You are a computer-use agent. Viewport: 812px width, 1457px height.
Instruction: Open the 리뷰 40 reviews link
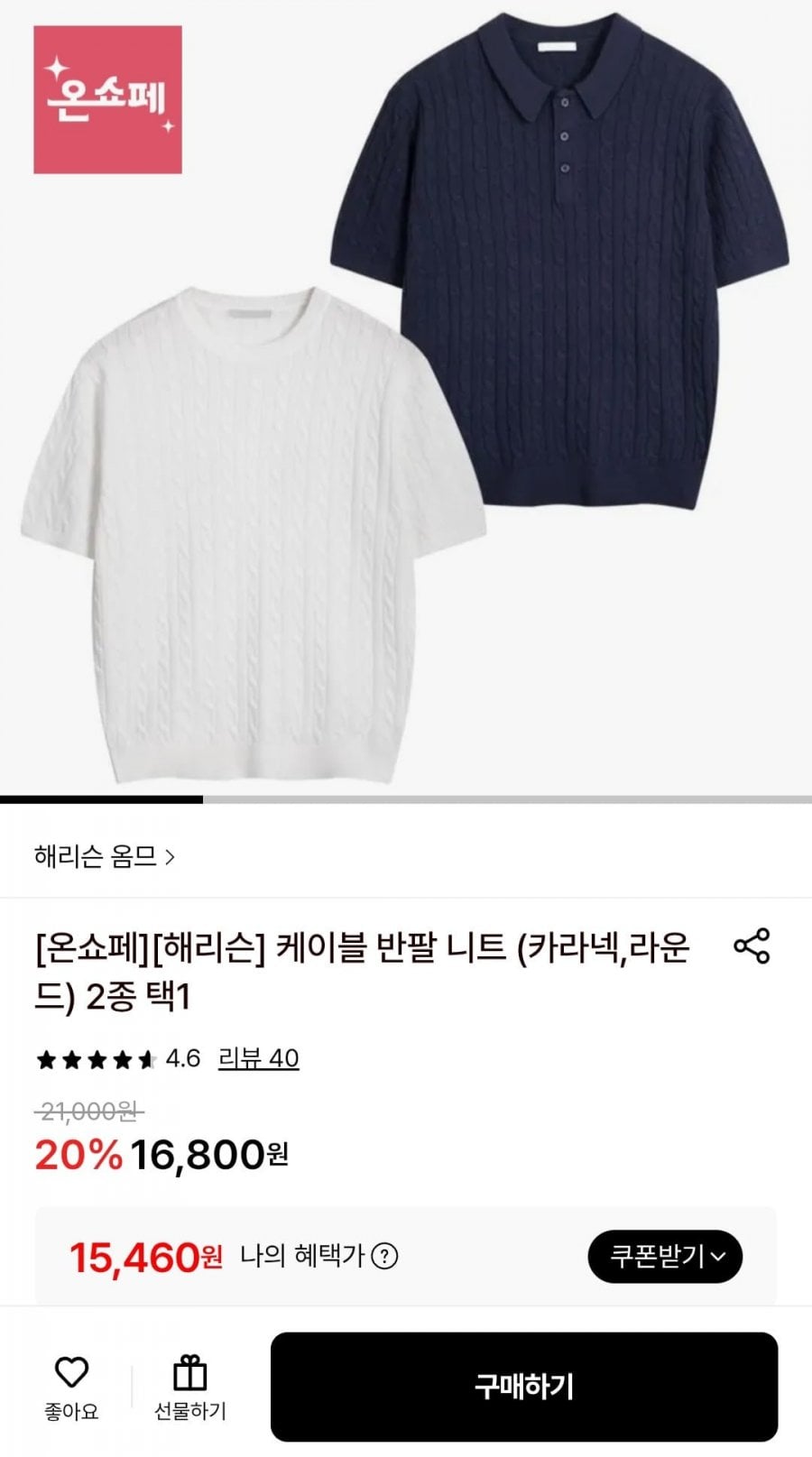[258, 1058]
